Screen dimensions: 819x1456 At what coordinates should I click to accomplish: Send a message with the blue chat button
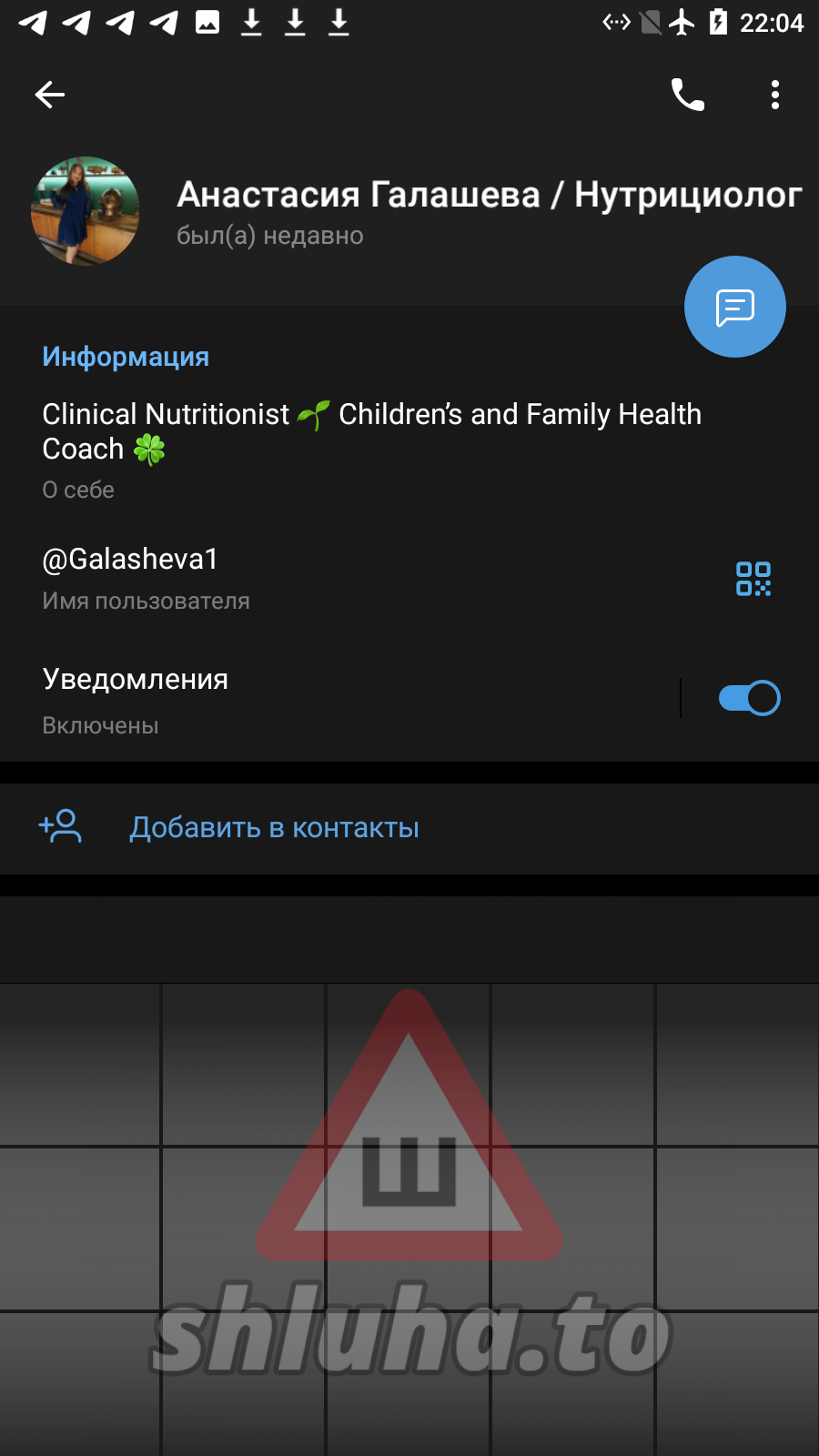[x=735, y=307]
